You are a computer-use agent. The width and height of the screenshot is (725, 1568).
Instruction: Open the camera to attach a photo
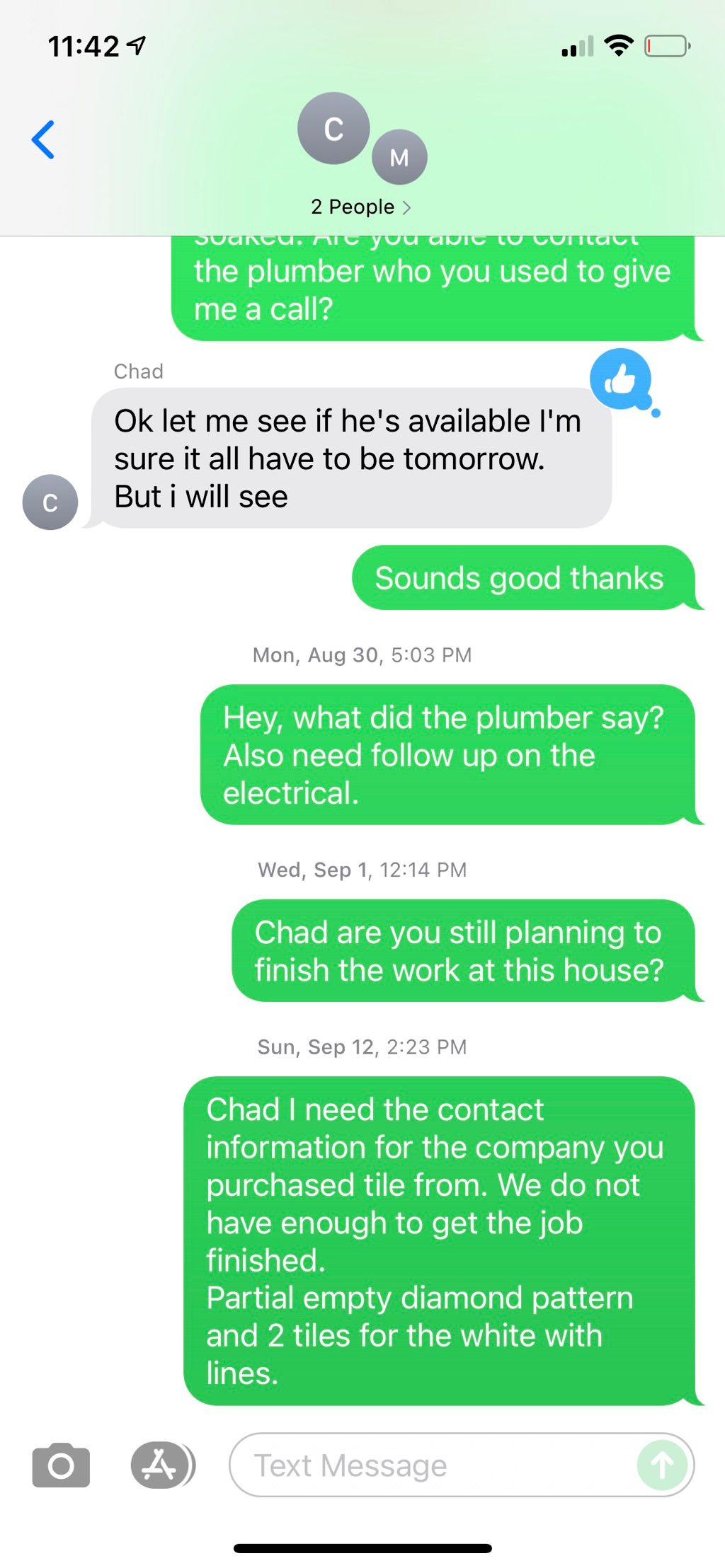coord(61,1465)
